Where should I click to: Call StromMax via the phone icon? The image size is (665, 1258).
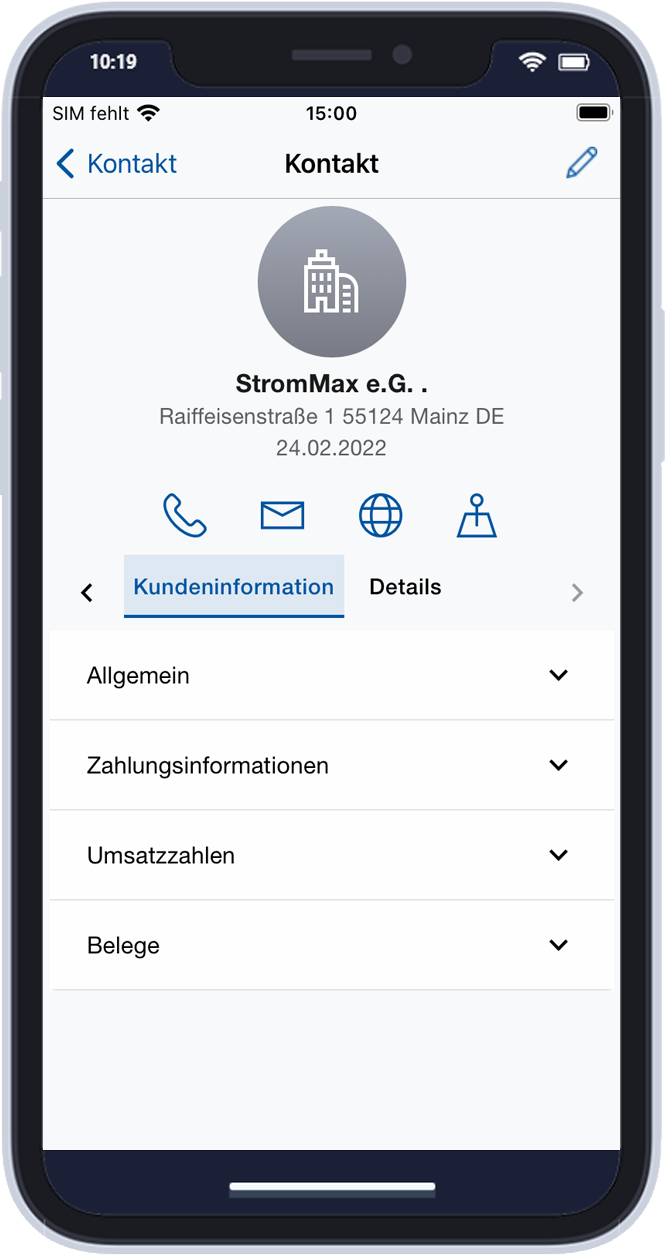pyautogui.click(x=185, y=516)
